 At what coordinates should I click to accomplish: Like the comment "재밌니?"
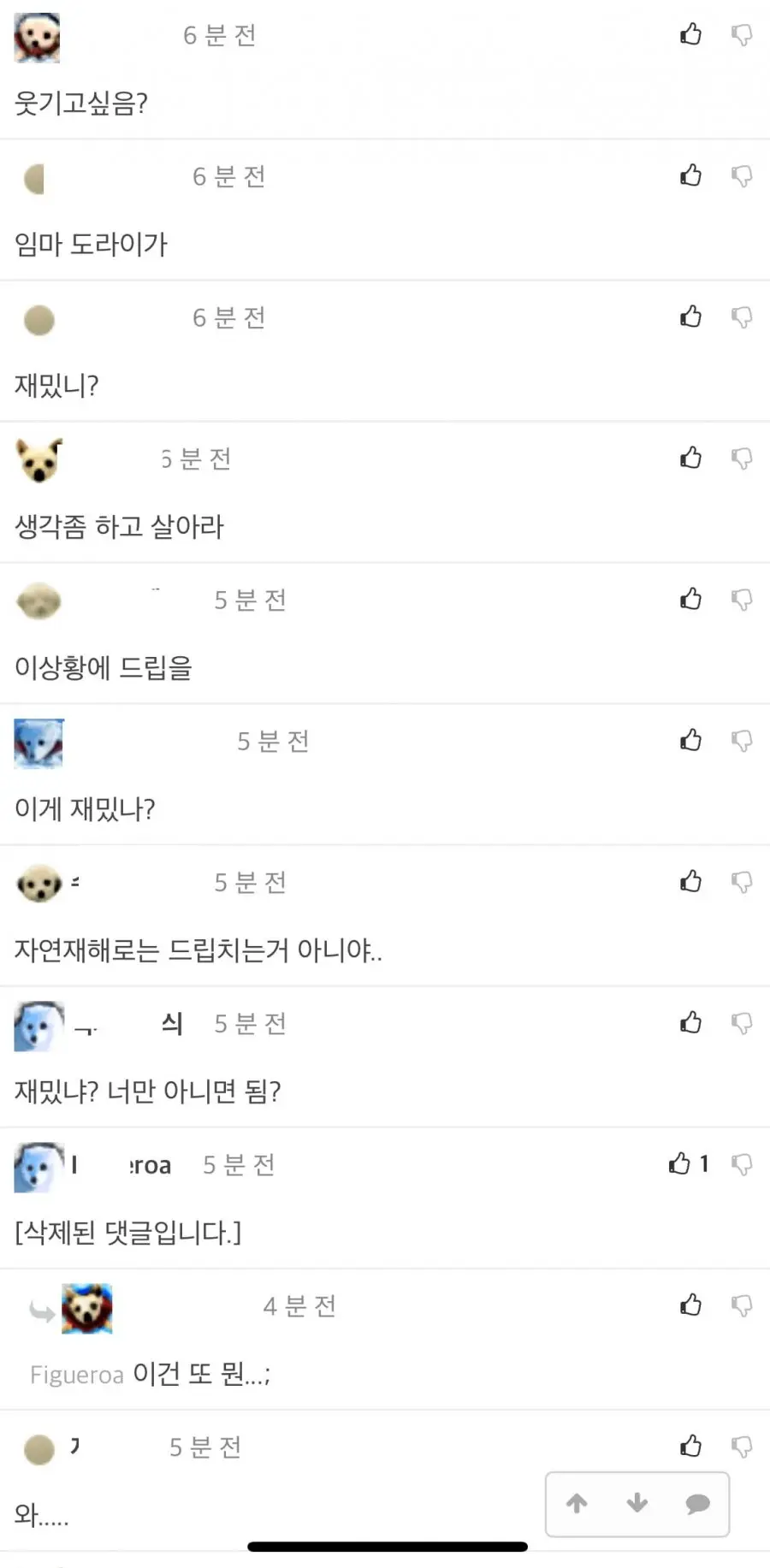point(690,317)
